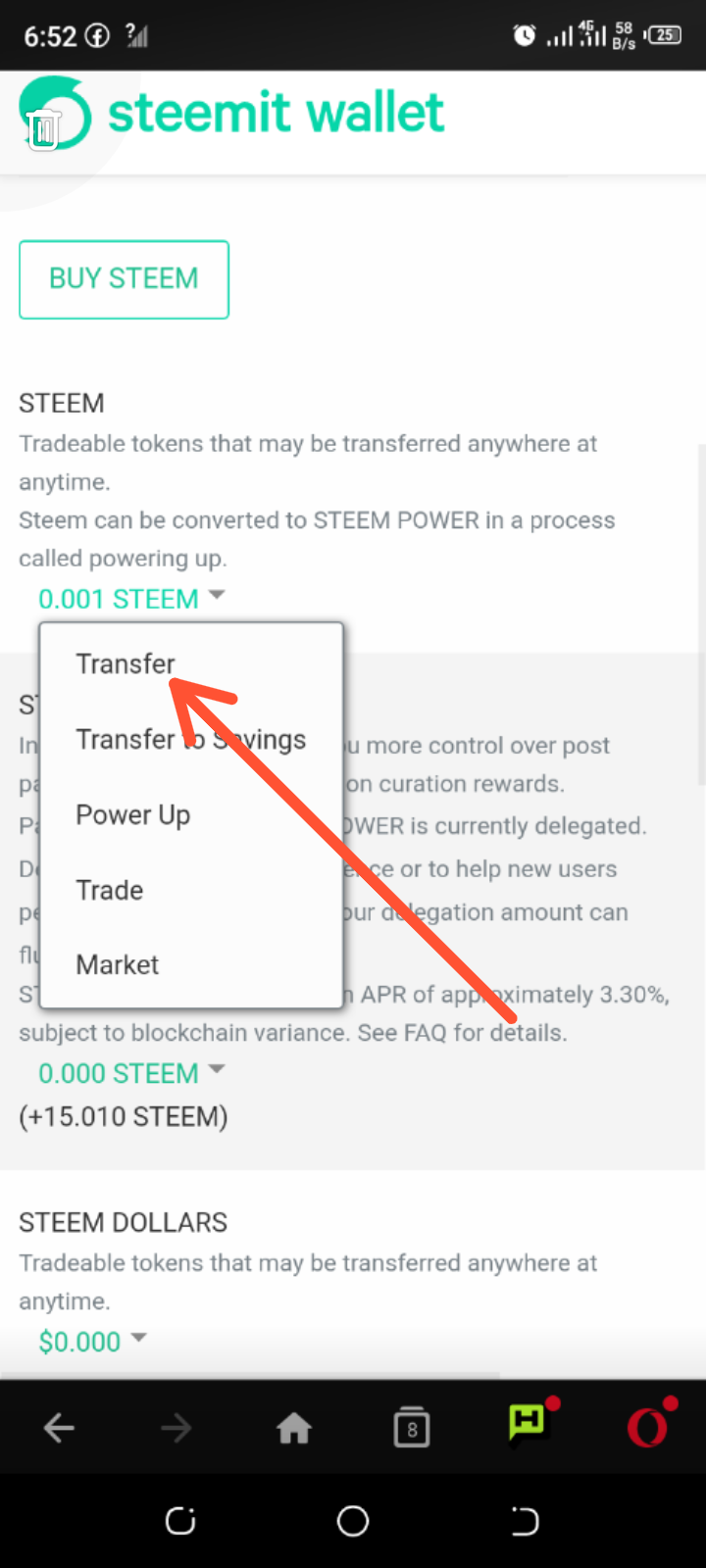706x1568 pixels.
Task: Open the browser tabs switcher
Action: [x=412, y=1428]
